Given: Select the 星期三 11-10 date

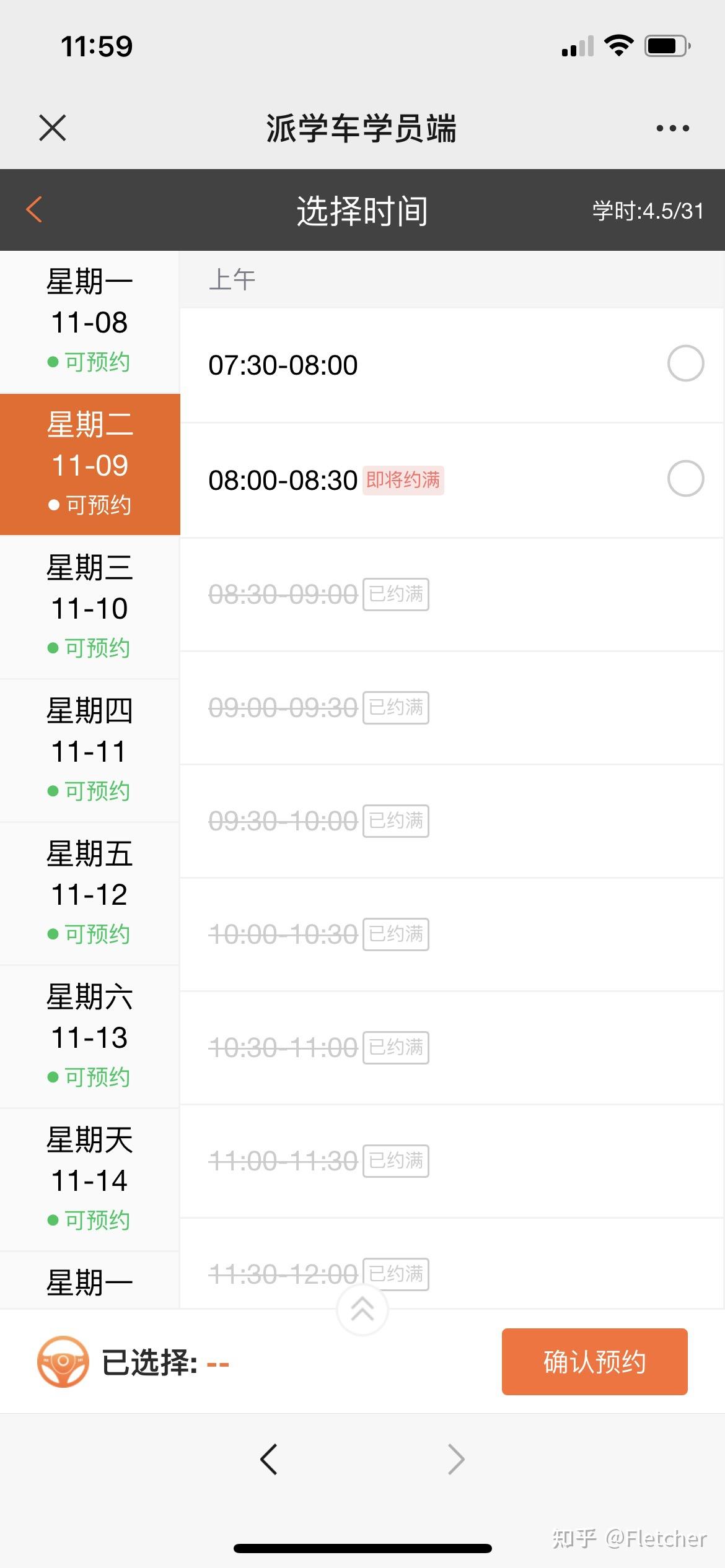Looking at the screenshot, I should (x=90, y=608).
